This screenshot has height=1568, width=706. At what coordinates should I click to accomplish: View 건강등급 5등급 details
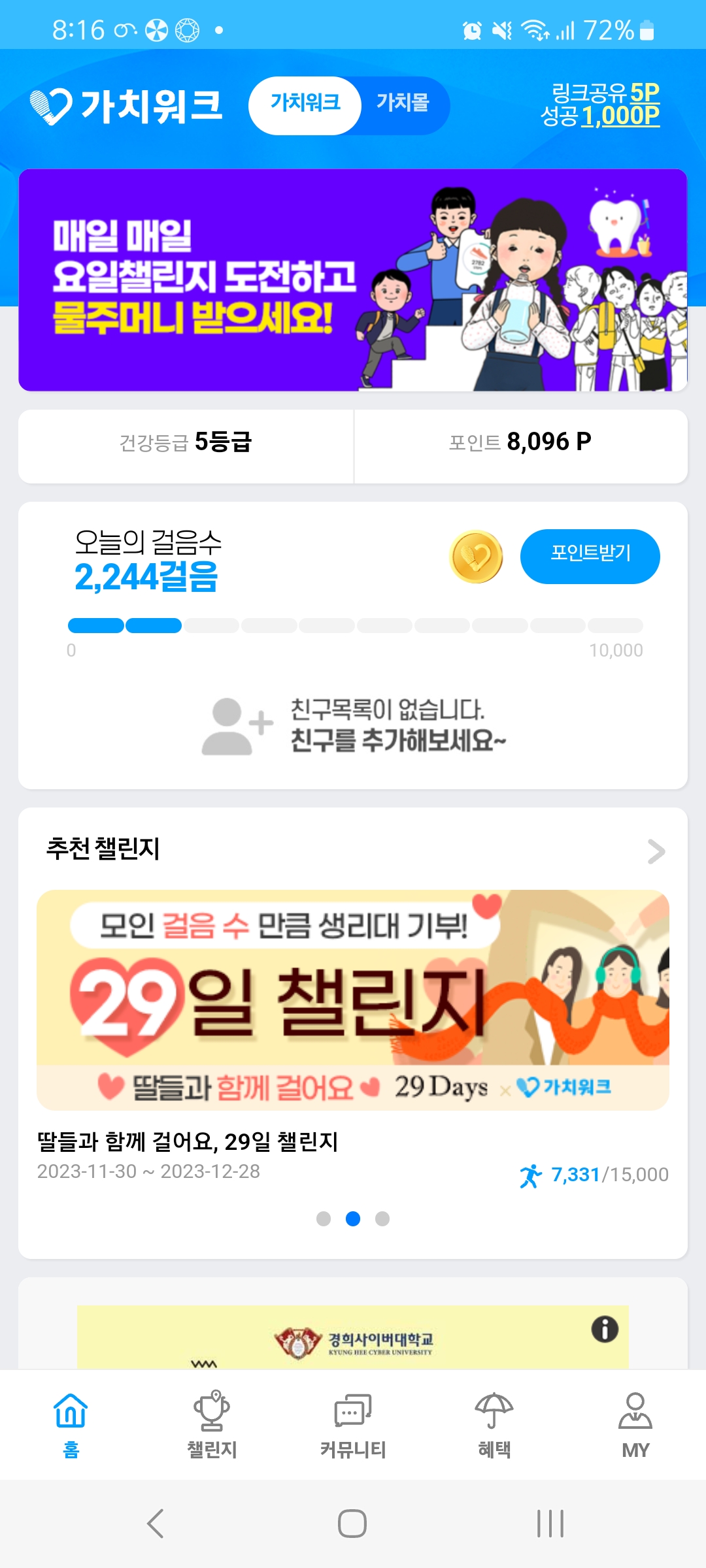click(x=186, y=442)
